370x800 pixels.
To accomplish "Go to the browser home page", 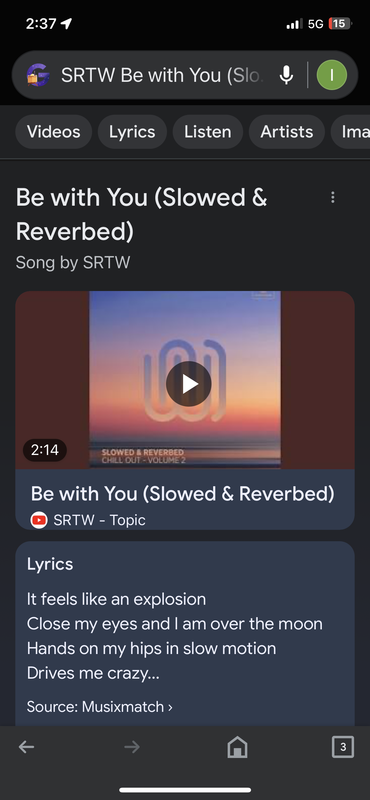I will (x=237, y=748).
